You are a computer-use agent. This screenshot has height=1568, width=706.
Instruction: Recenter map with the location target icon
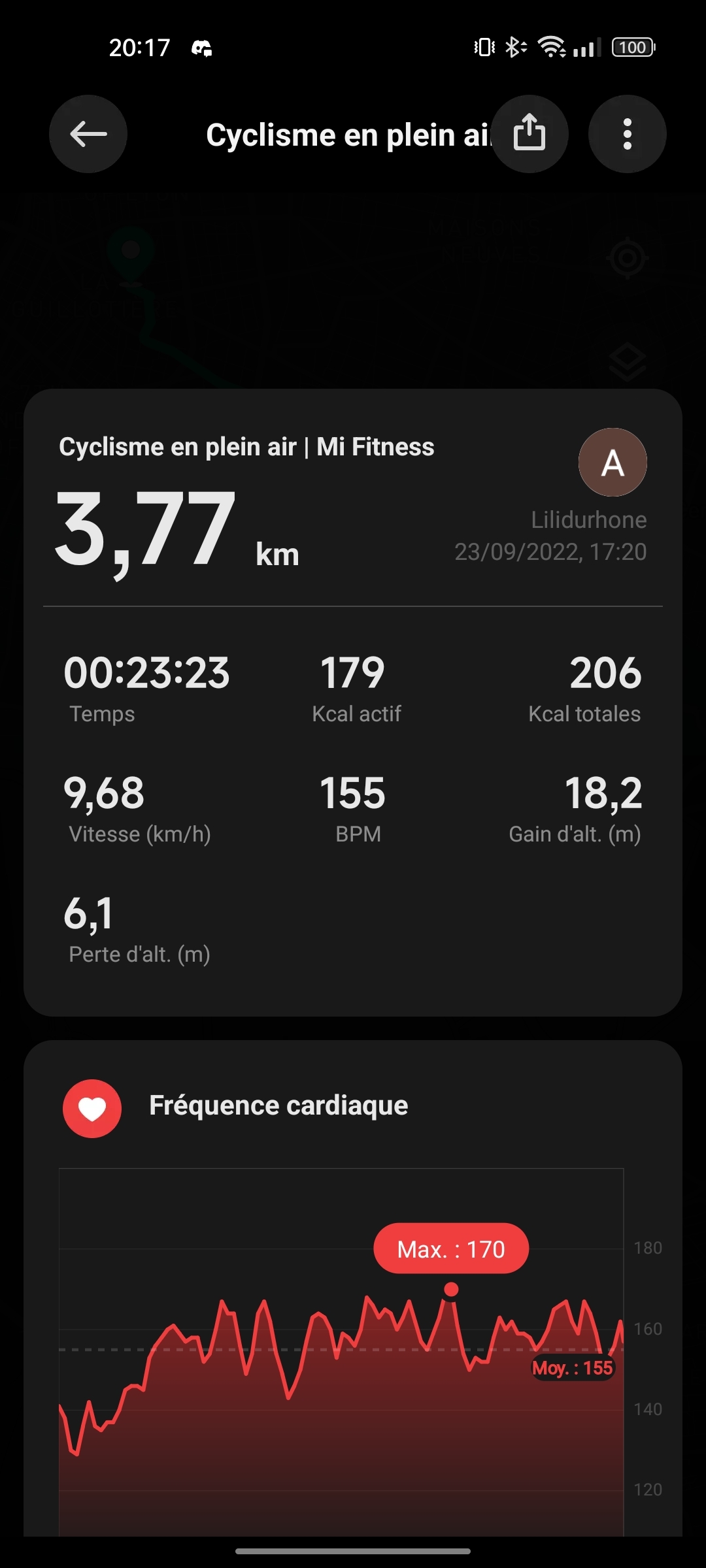(628, 258)
